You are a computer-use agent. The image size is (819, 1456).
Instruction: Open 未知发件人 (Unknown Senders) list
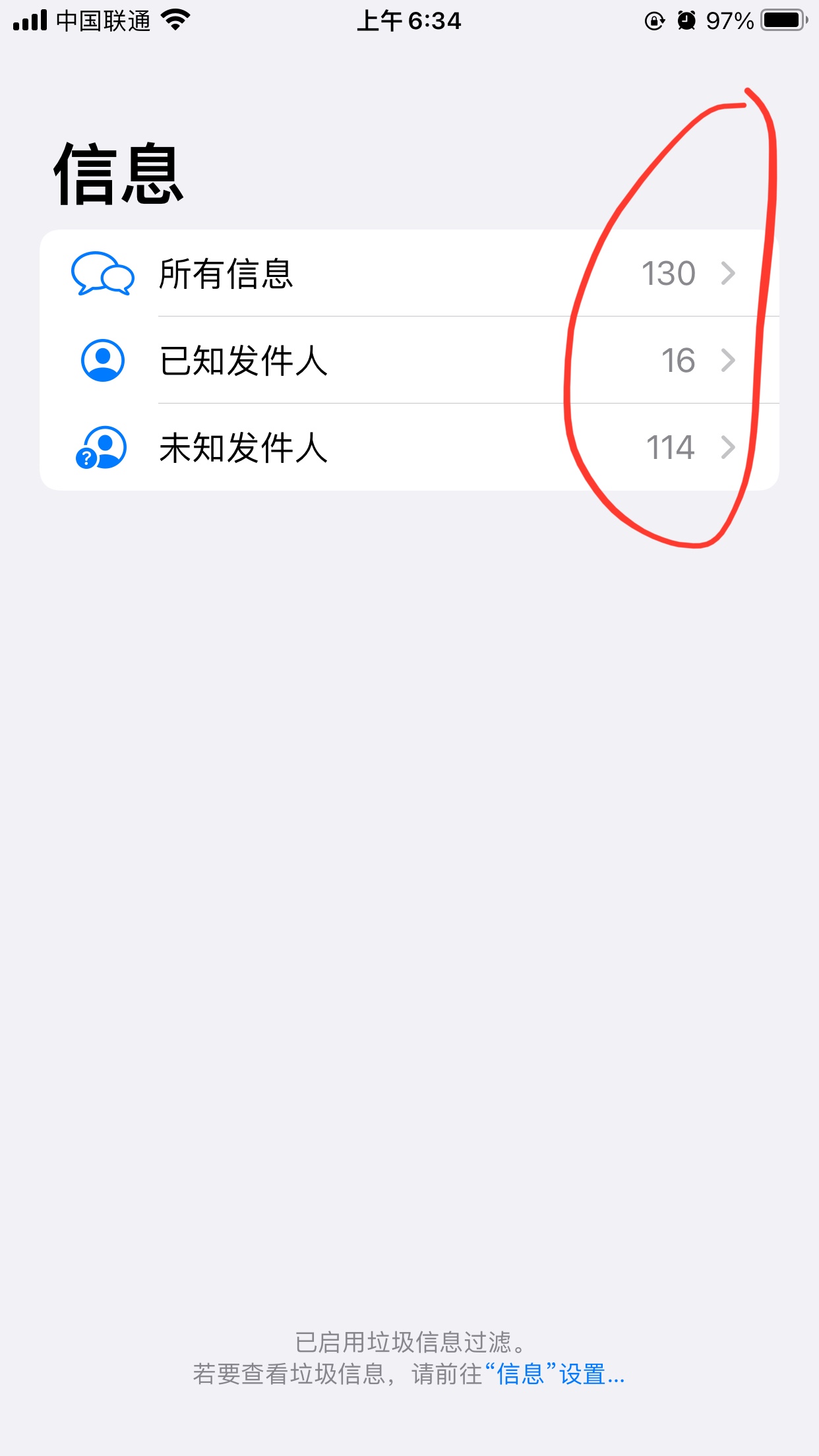pyautogui.click(x=409, y=447)
